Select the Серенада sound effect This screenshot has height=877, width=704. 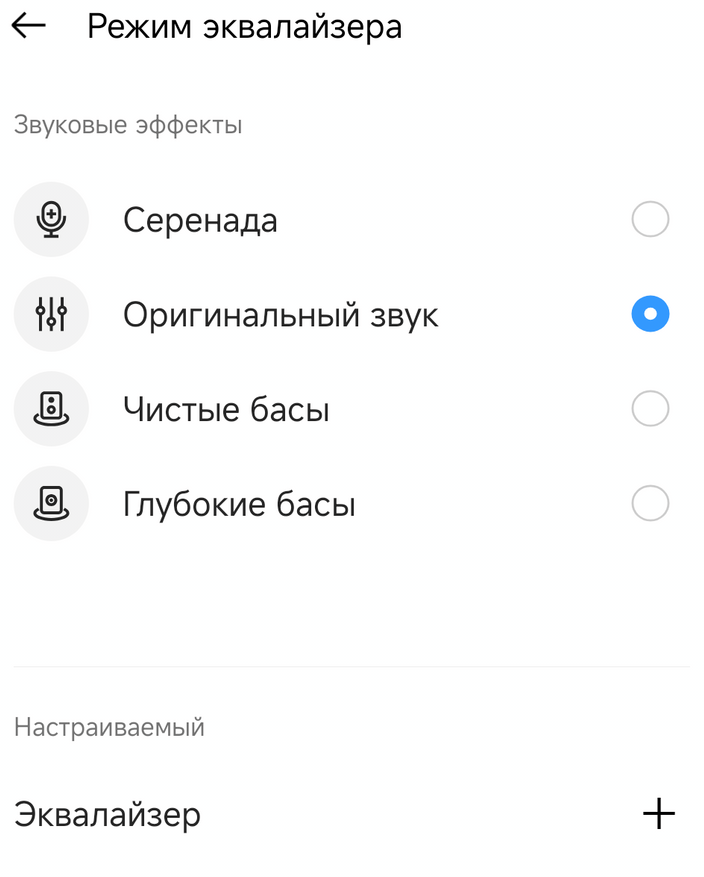[x=650, y=219]
